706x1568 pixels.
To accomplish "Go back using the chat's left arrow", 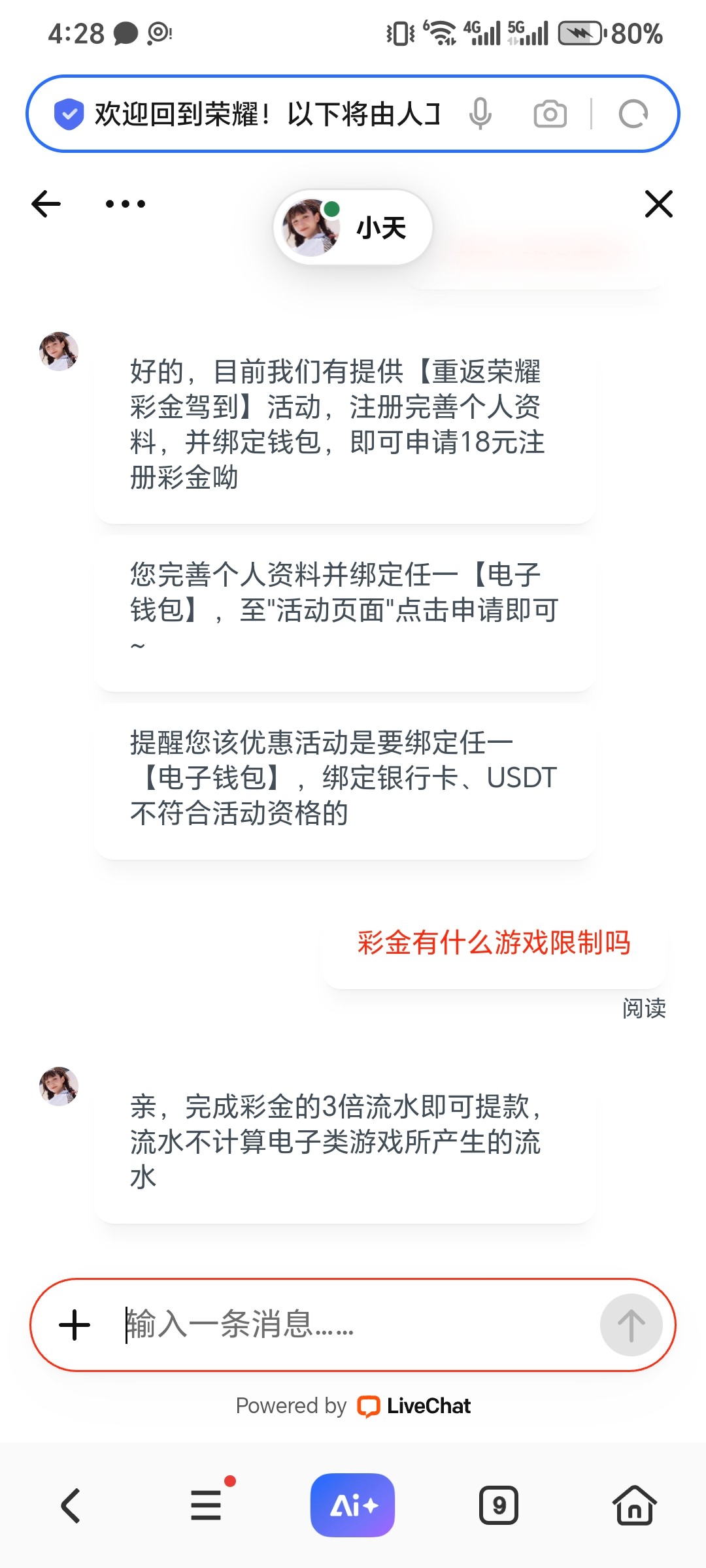I will point(46,204).
